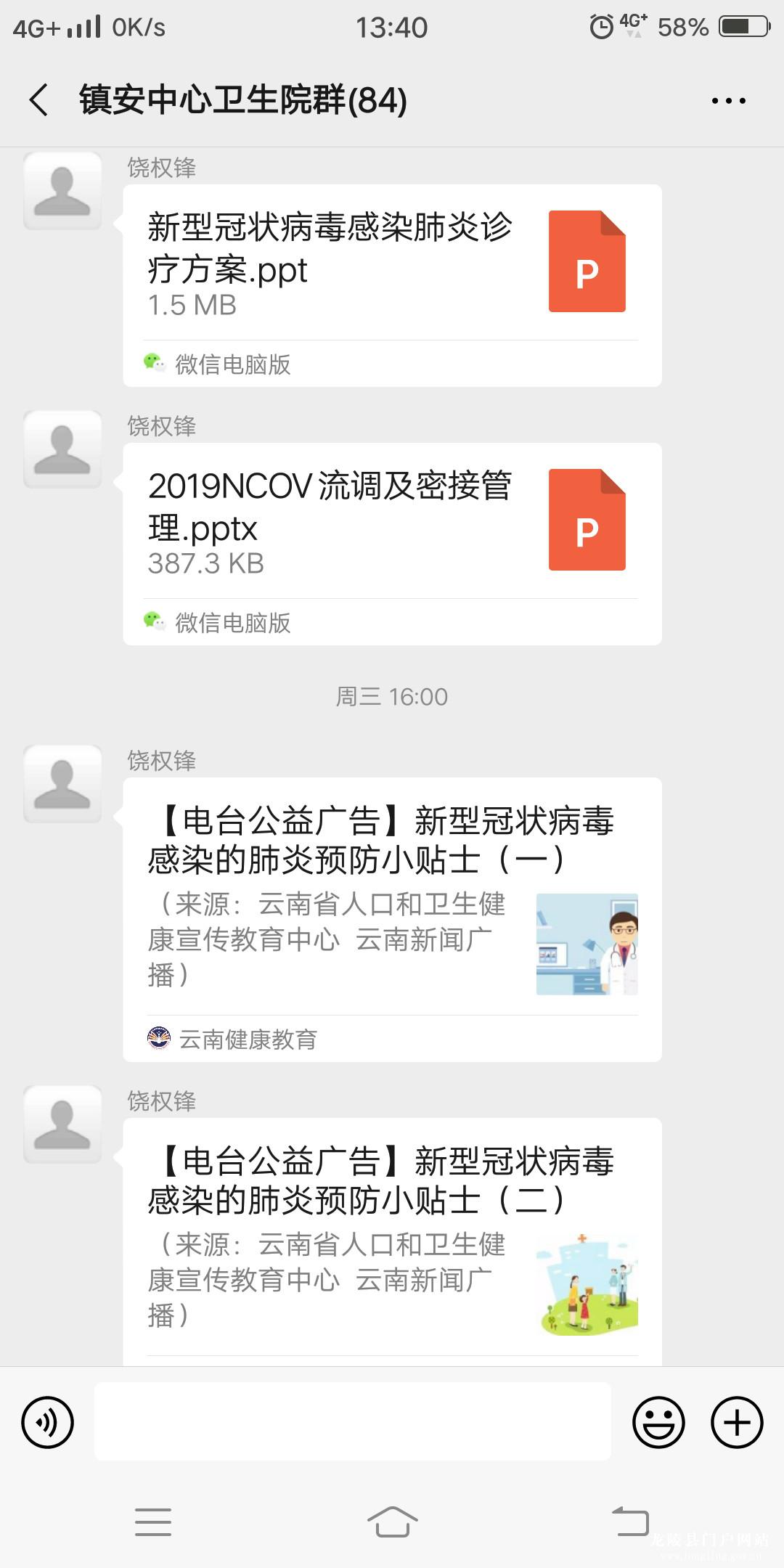Tap the system back button
Viewport: 784px width, 1568px height.
coord(630,1521)
